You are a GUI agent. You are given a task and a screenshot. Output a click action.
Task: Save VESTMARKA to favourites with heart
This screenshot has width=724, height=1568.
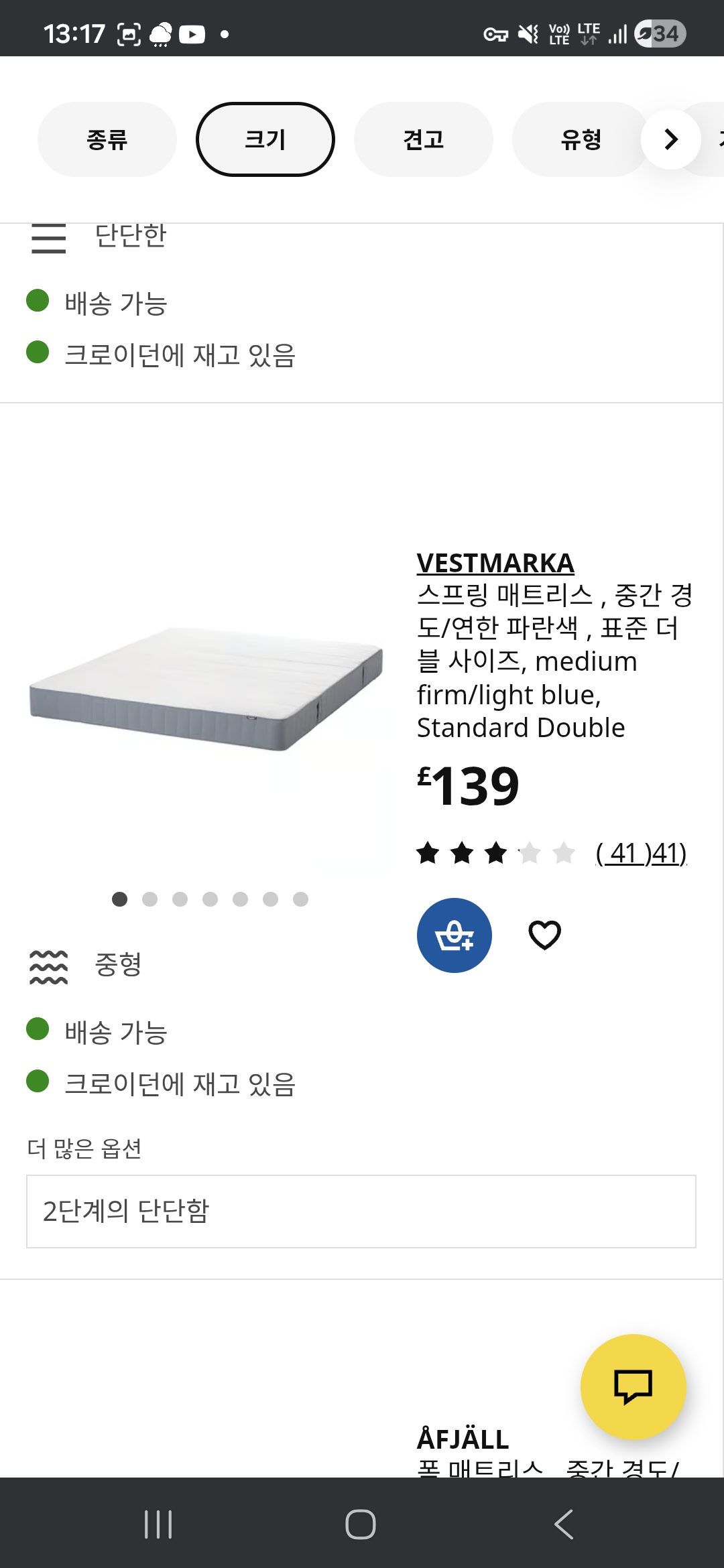[x=545, y=935]
